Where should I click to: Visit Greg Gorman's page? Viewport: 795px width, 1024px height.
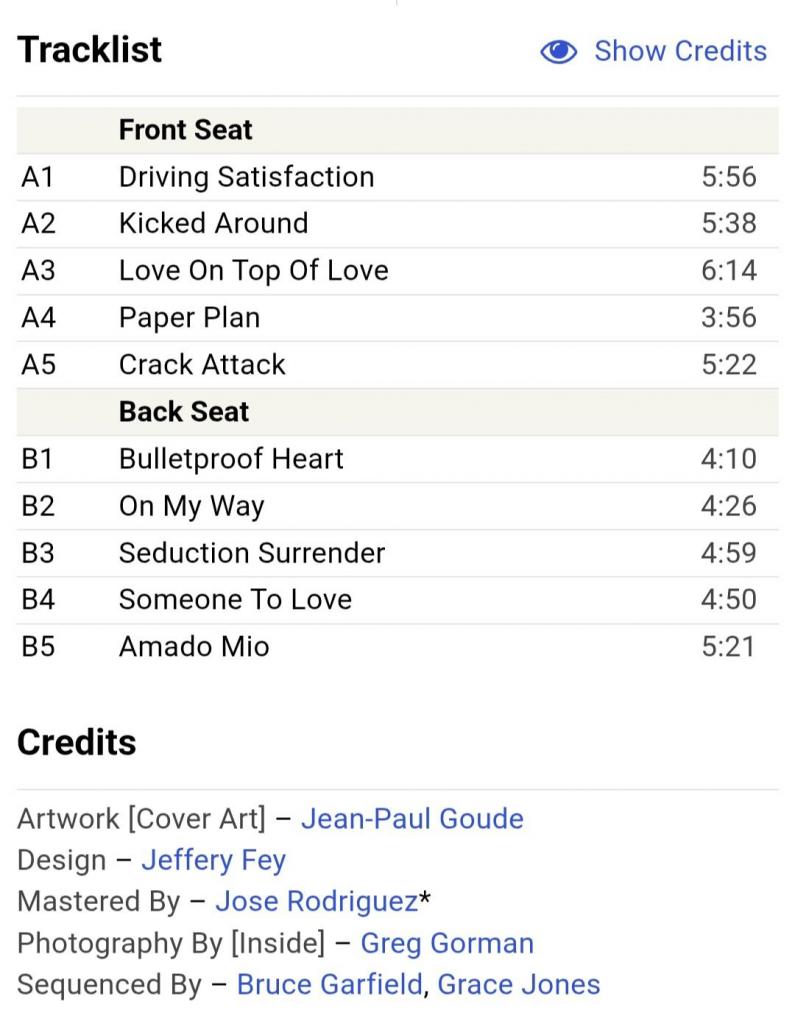click(x=447, y=943)
